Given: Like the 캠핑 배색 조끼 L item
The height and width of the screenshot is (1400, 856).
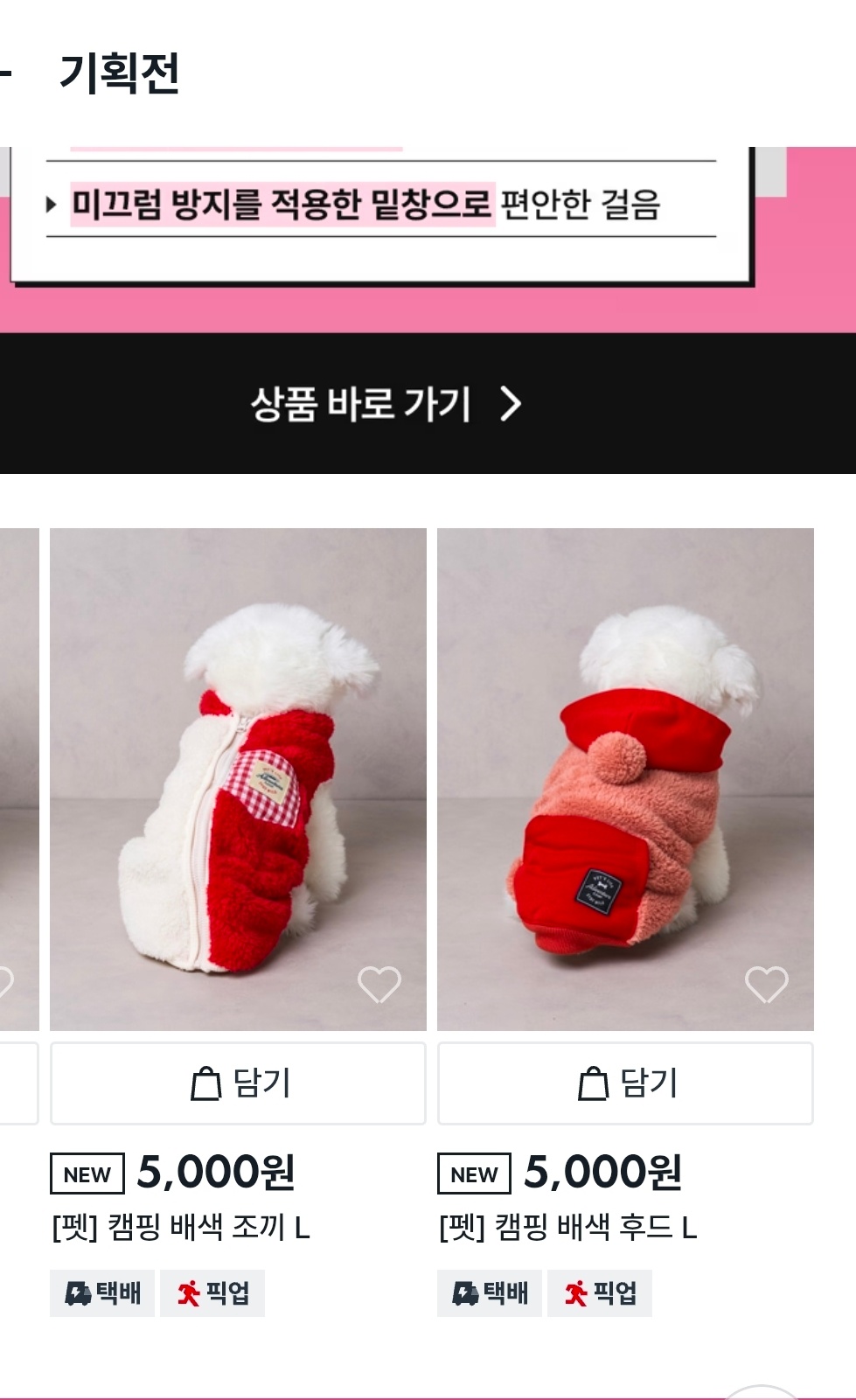Looking at the screenshot, I should [x=379, y=985].
